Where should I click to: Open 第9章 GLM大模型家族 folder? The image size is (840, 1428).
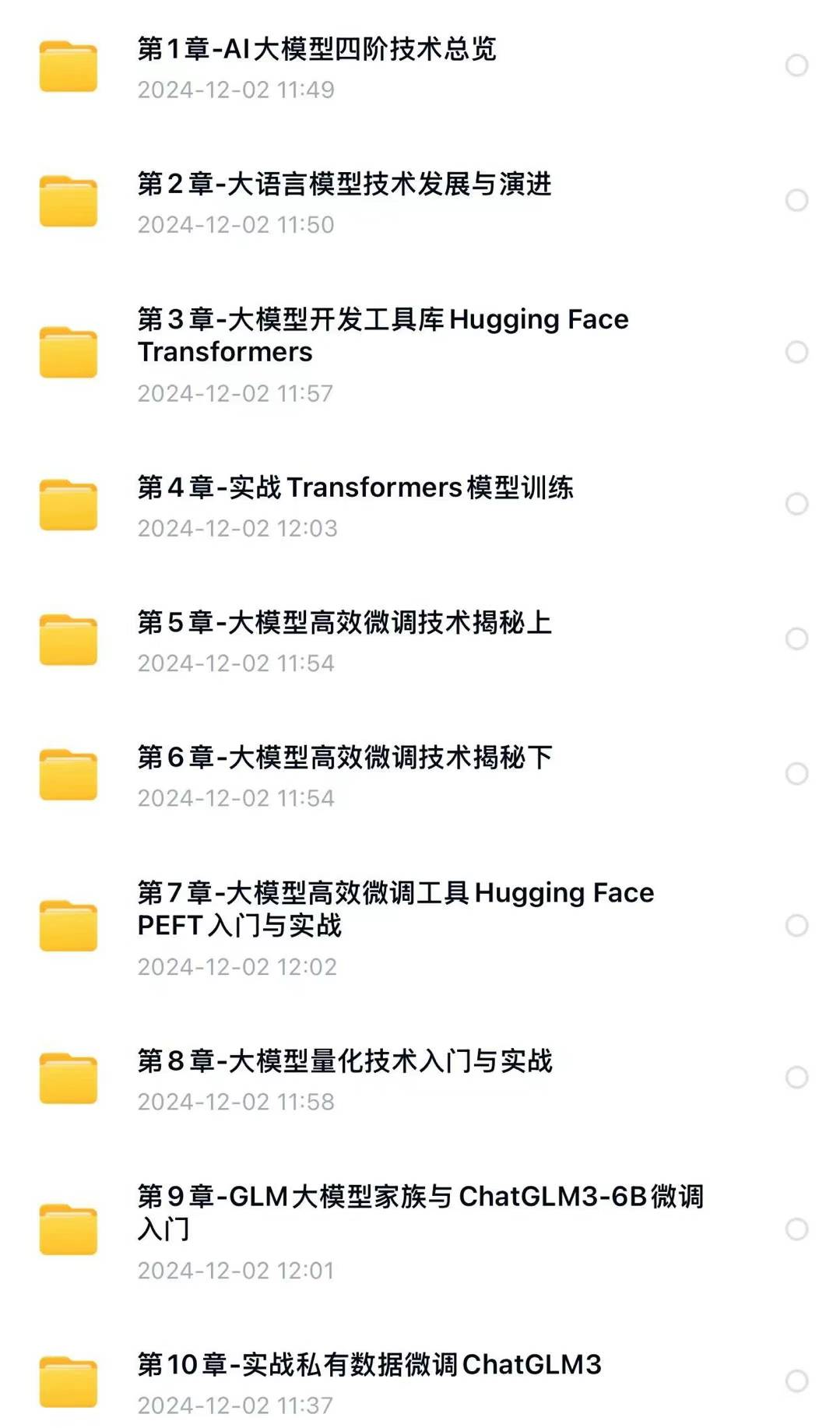coord(420,1212)
